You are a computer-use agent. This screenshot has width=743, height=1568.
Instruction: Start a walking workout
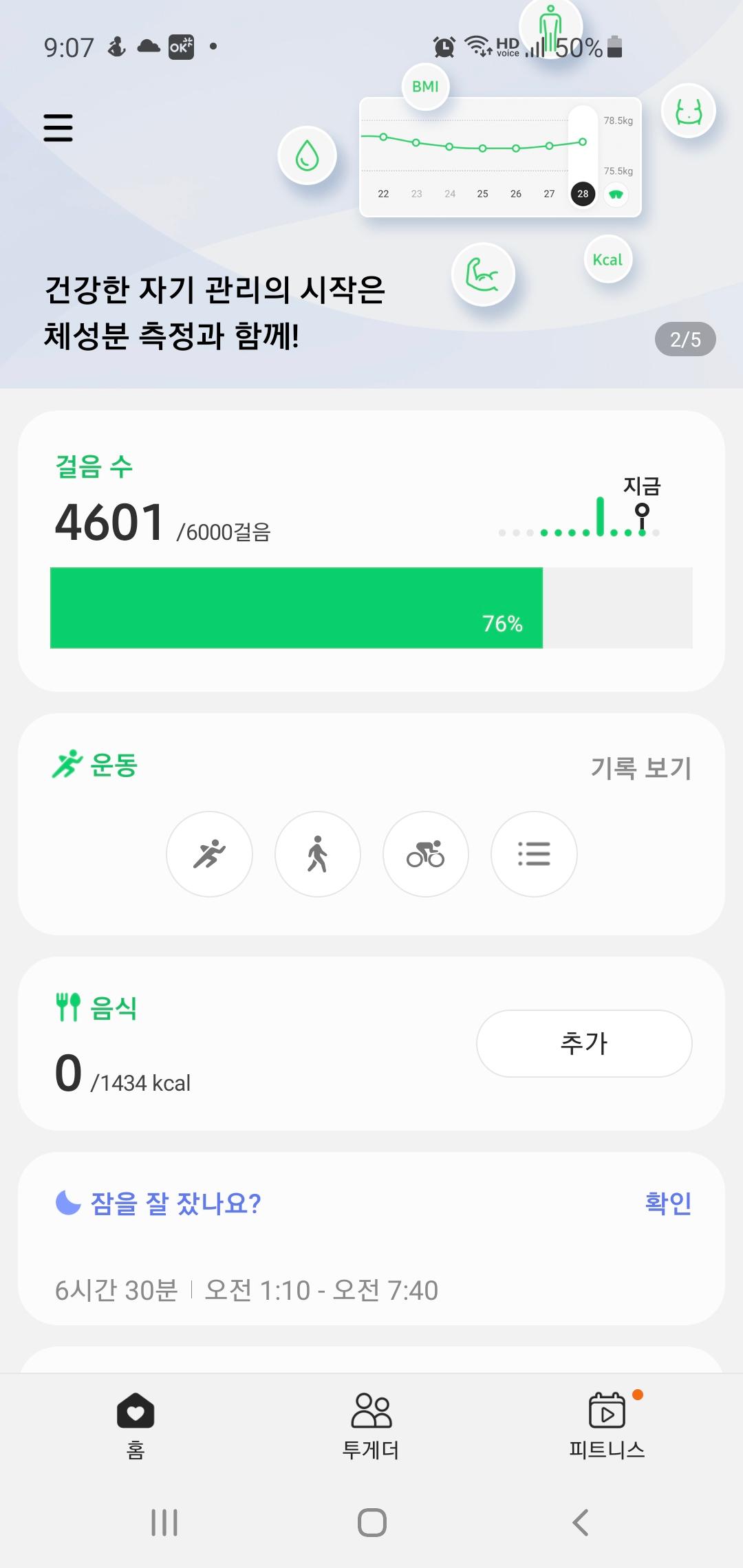(x=317, y=854)
